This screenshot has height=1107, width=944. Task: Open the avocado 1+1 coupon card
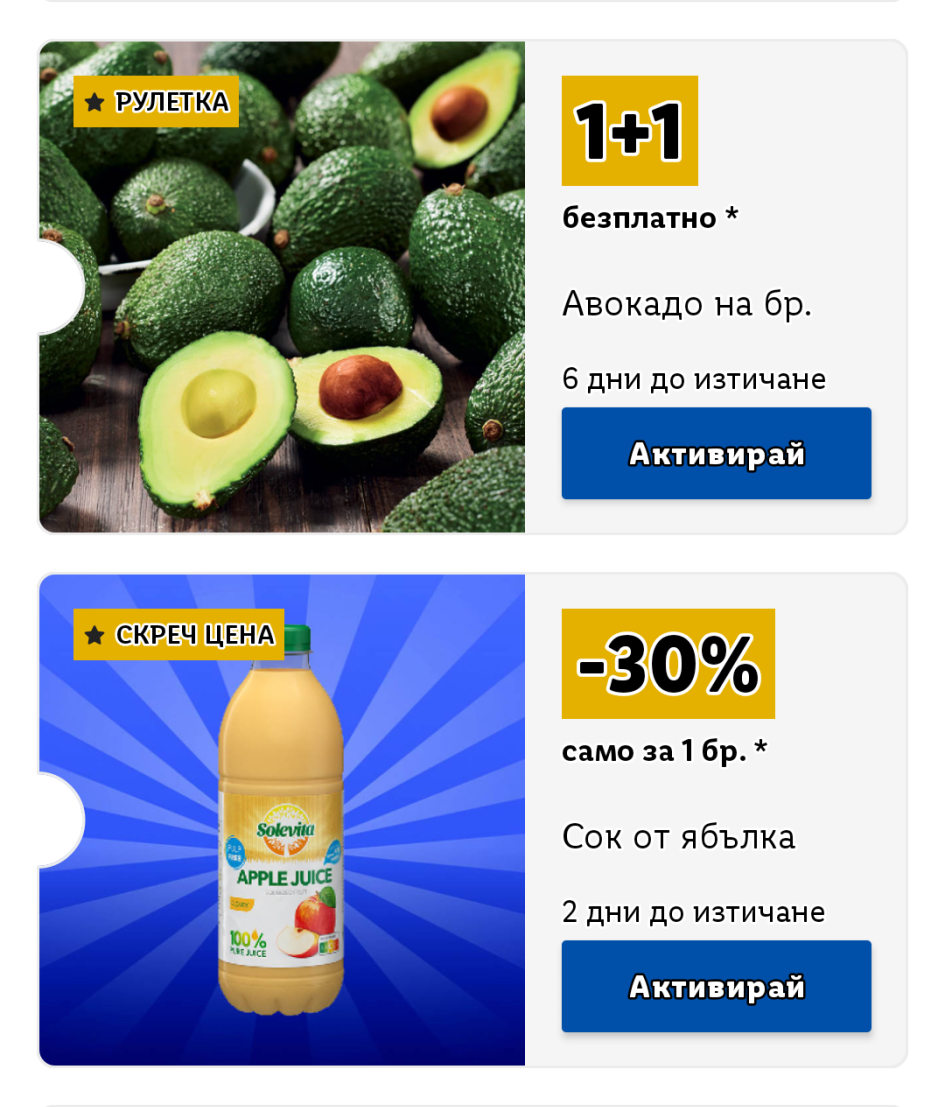click(x=282, y=287)
